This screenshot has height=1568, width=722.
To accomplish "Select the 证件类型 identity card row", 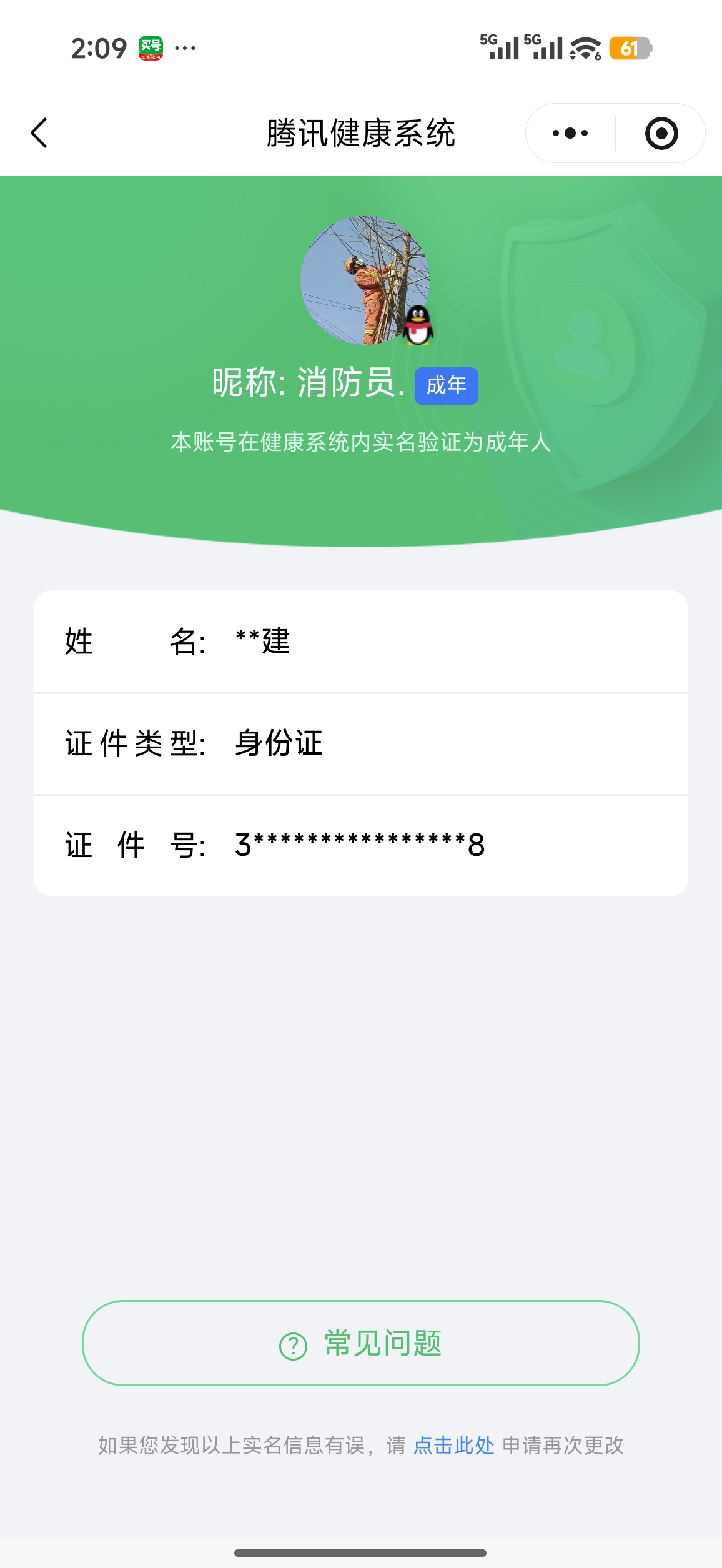I will [x=361, y=743].
